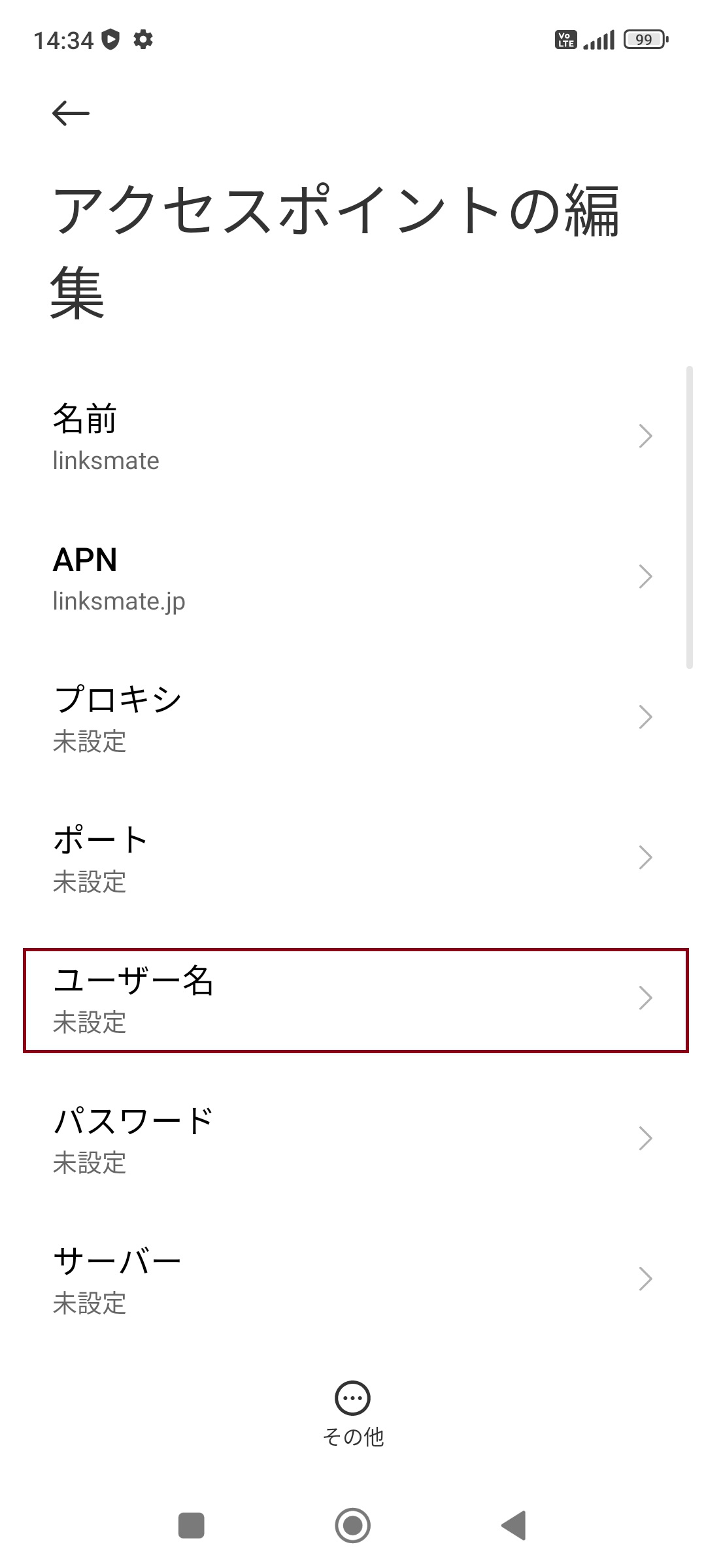Tap the 未設定 text under パスワード

89,1162
